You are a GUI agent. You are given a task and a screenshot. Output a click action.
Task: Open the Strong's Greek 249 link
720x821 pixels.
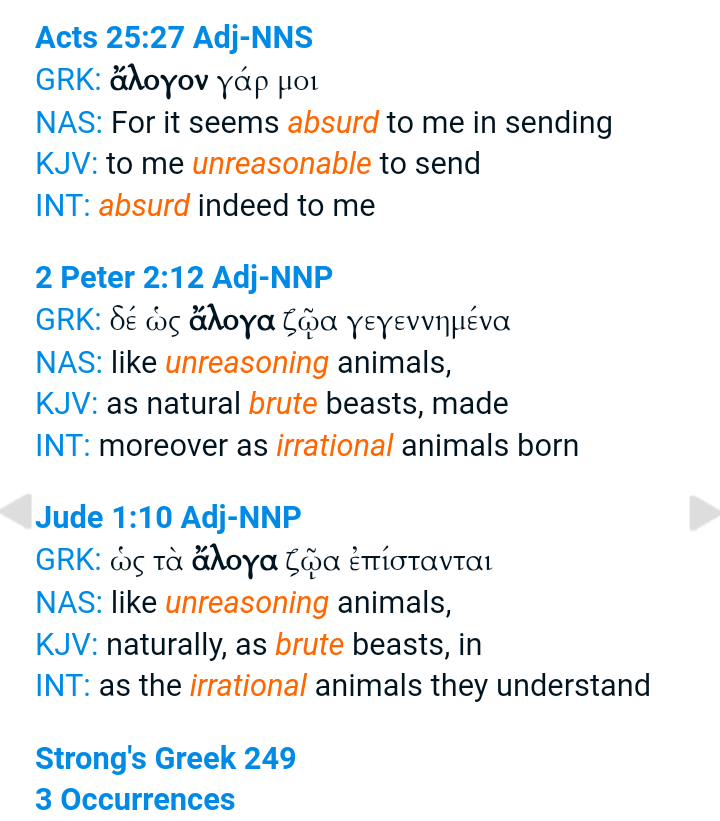165,758
